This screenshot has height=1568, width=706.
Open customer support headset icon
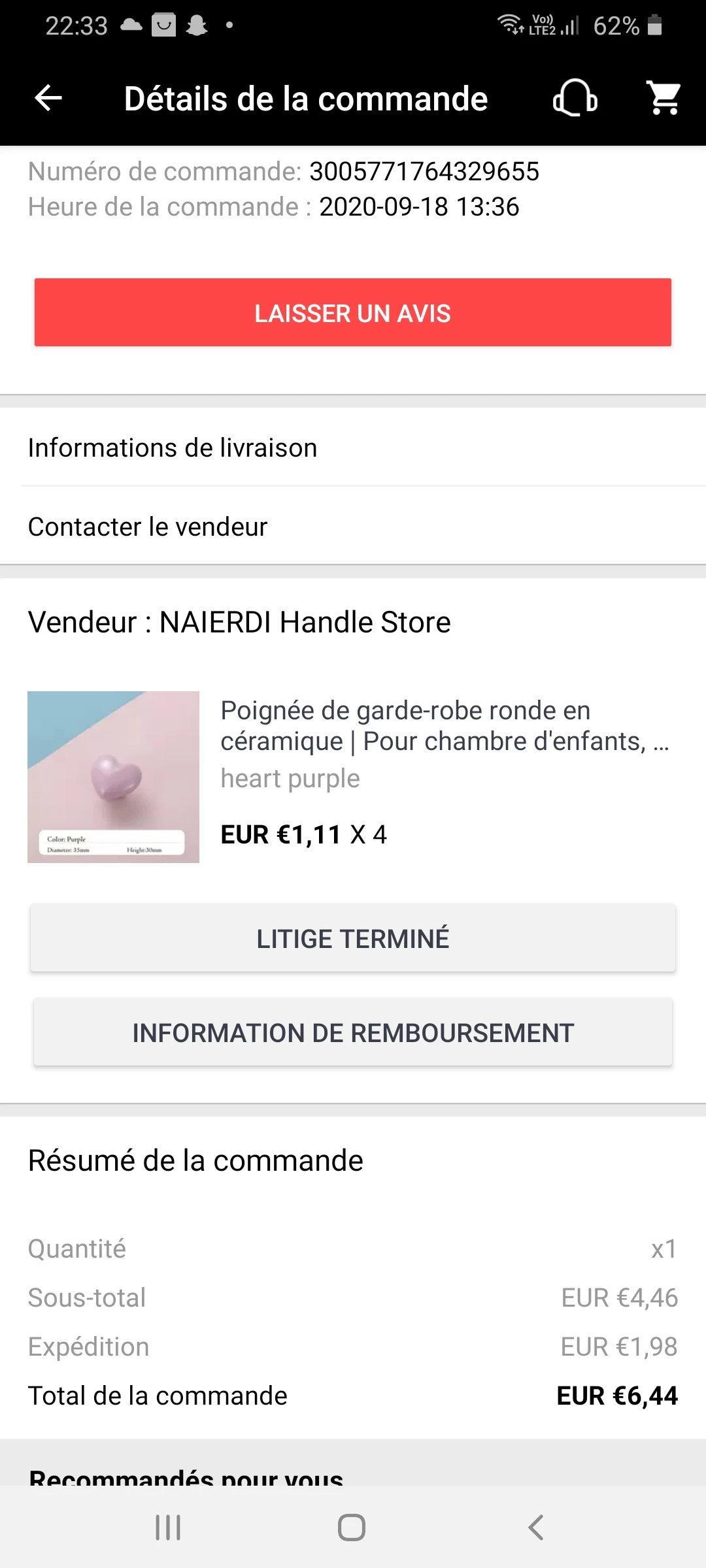[575, 99]
